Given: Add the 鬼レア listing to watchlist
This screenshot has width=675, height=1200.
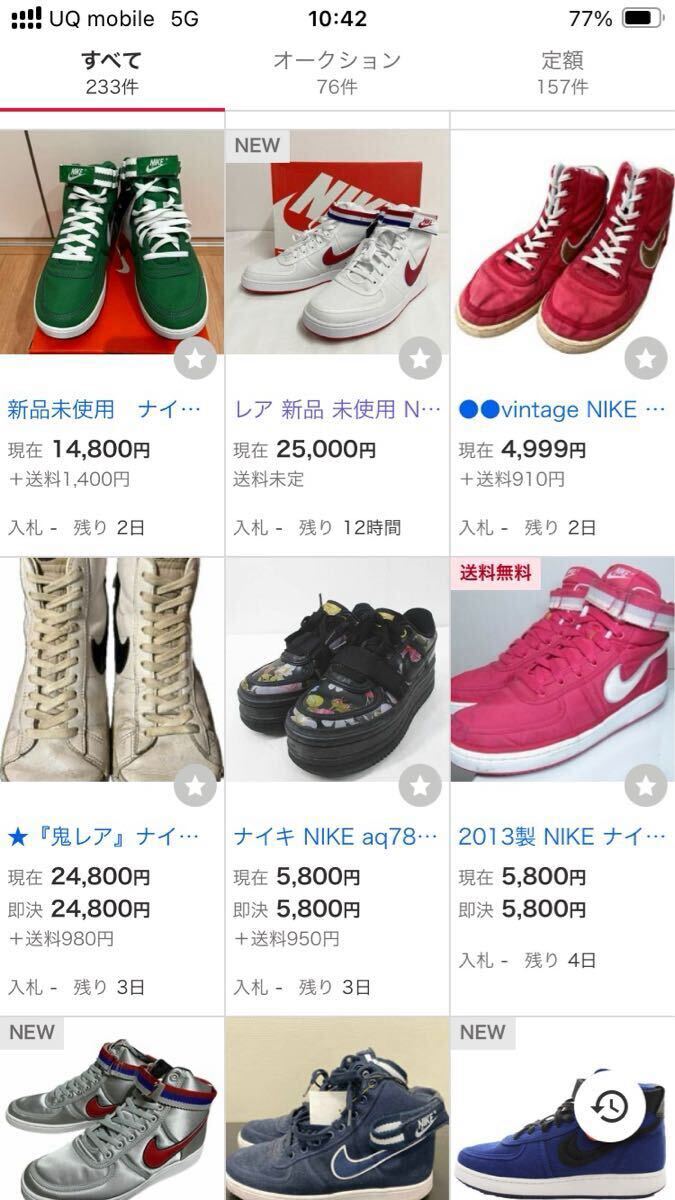Looking at the screenshot, I should coord(195,786).
